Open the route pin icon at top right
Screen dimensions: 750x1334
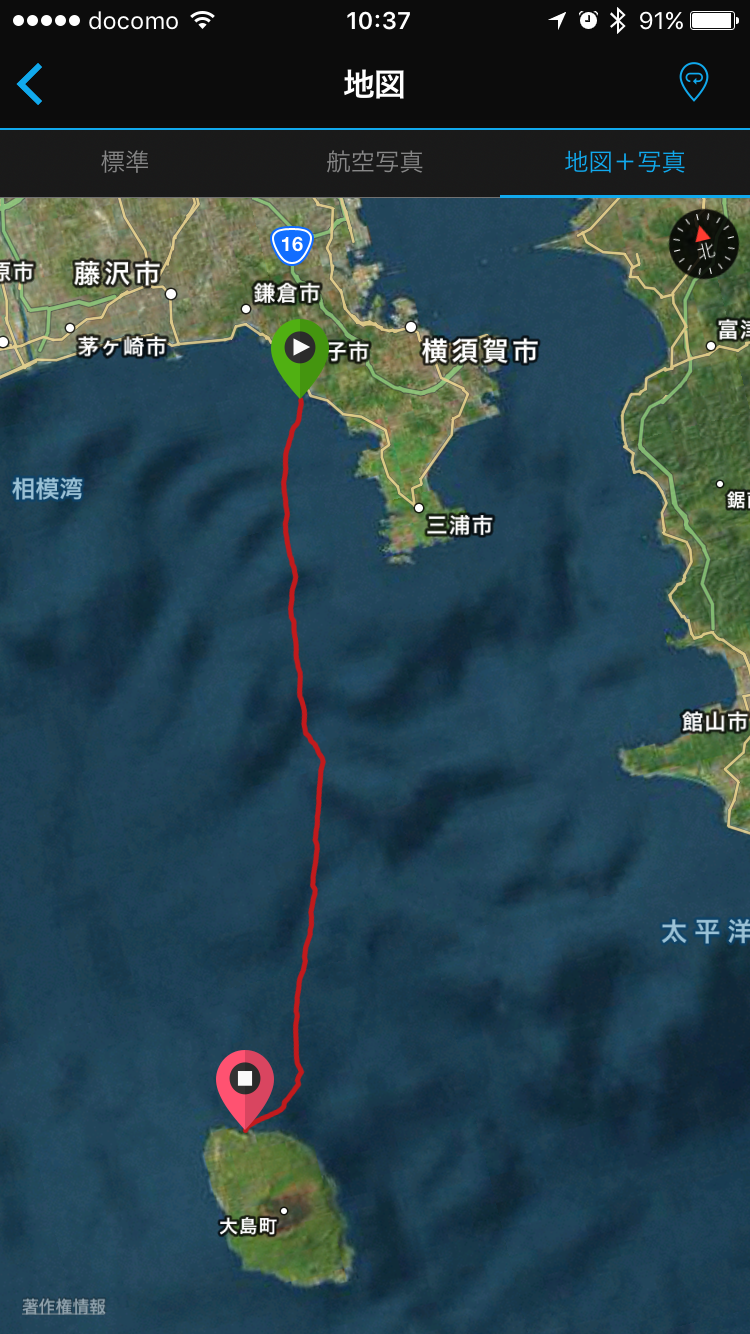pyautogui.click(x=693, y=82)
